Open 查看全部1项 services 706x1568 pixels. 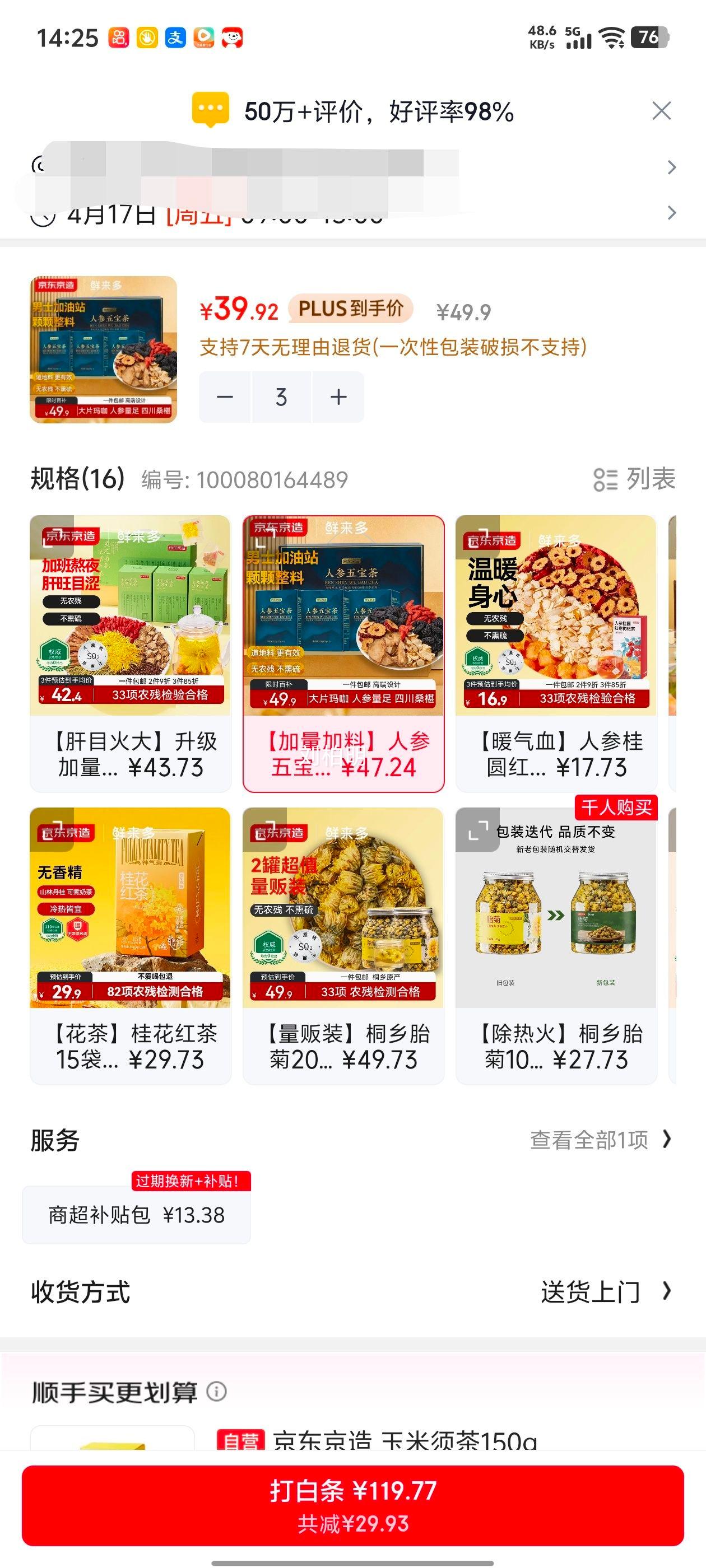tap(600, 1140)
